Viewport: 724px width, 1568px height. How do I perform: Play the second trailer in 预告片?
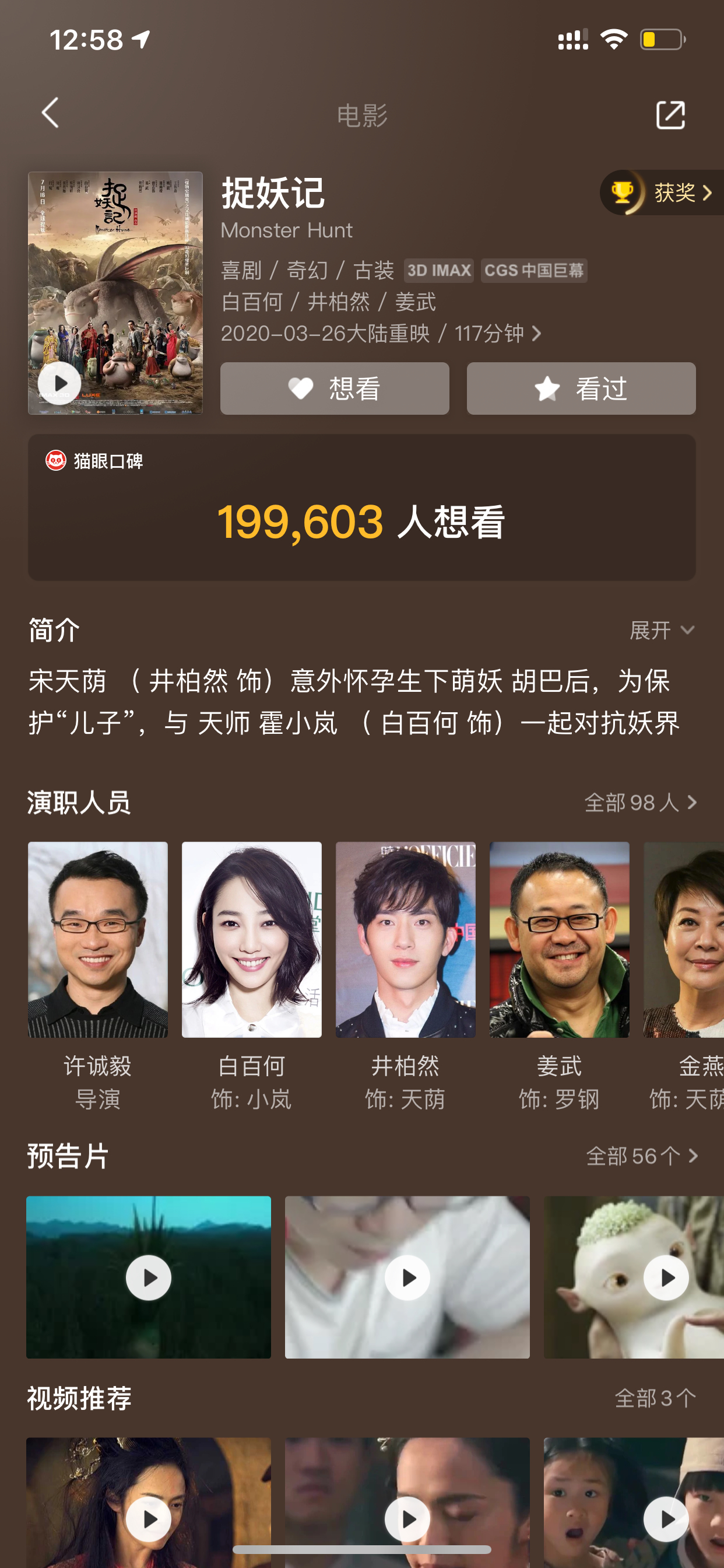coord(407,1277)
